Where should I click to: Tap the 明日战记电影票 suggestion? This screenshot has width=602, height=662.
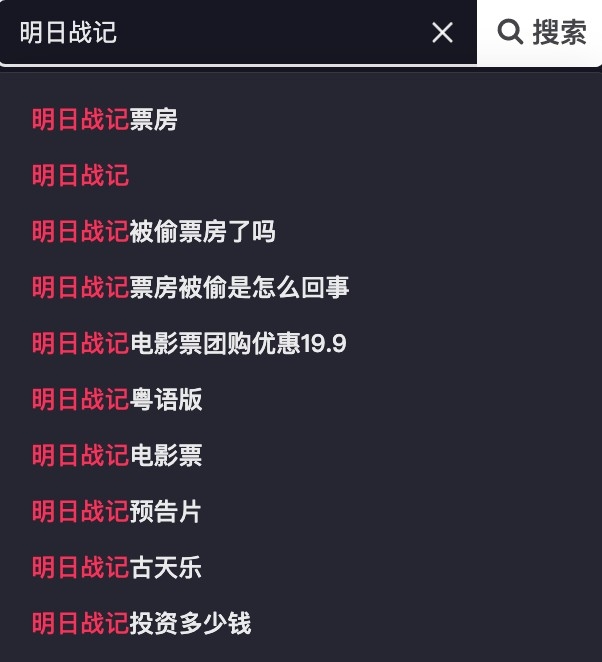(117, 456)
